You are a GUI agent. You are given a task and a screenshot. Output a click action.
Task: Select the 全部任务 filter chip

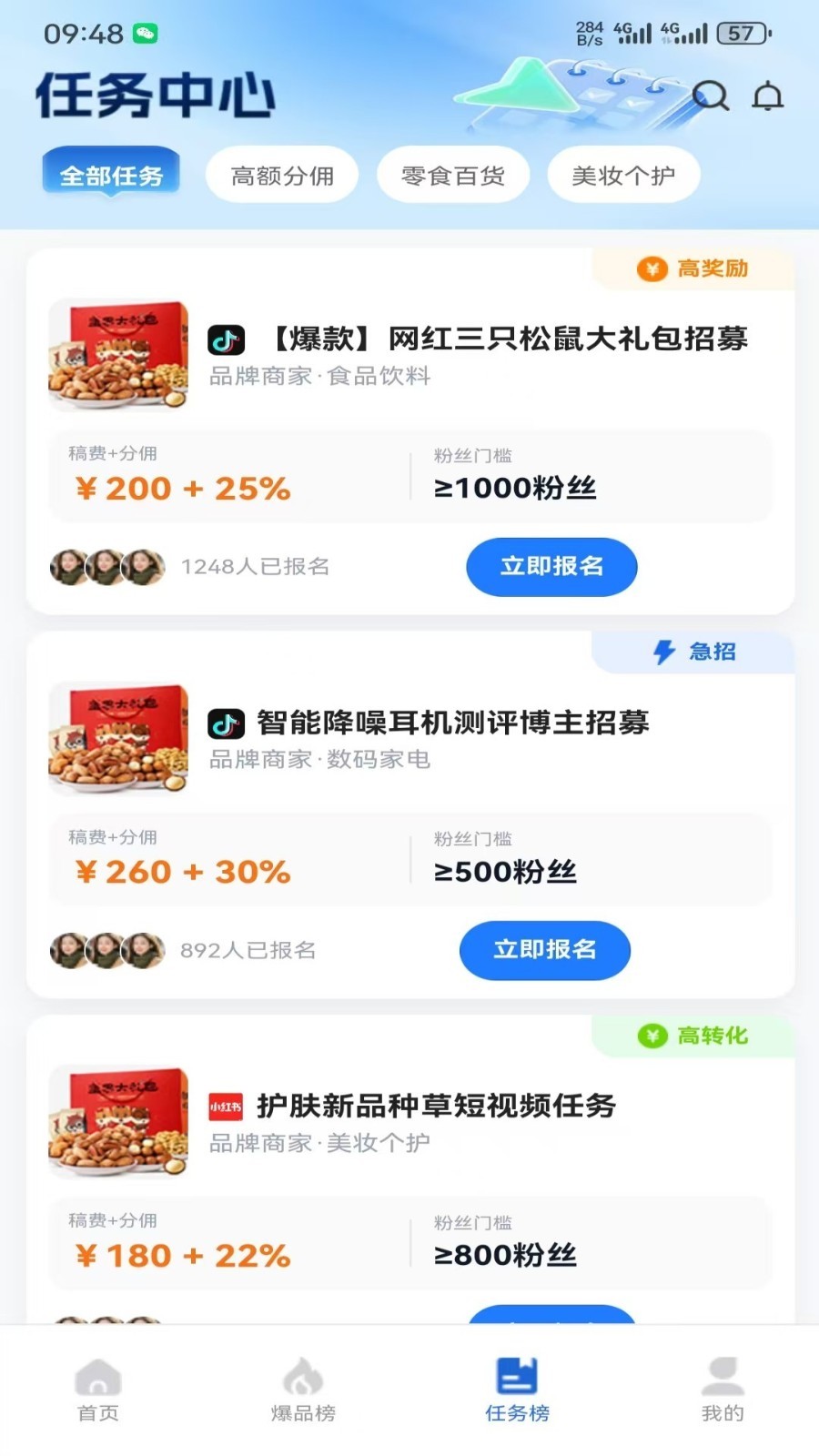[x=111, y=174]
